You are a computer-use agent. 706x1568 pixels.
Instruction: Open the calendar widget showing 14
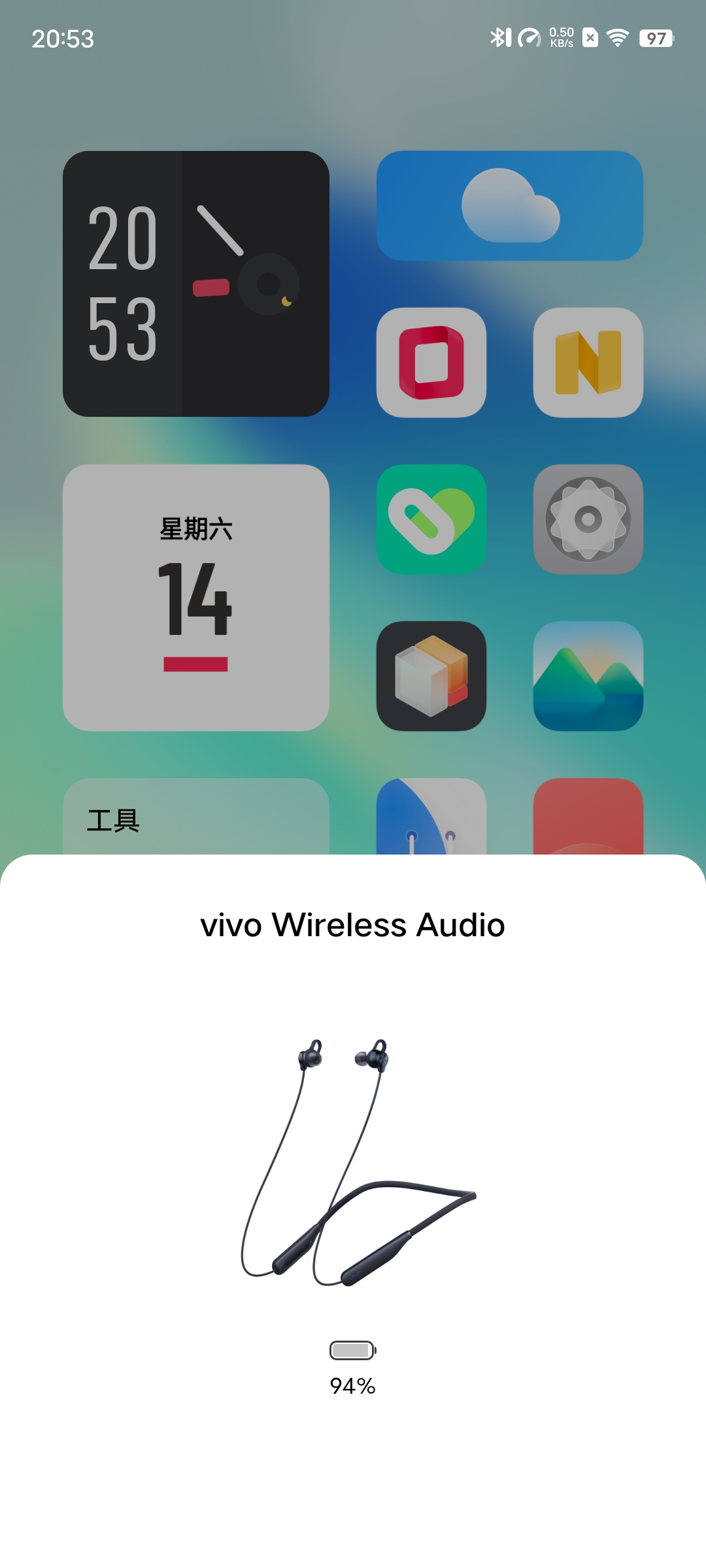195,597
